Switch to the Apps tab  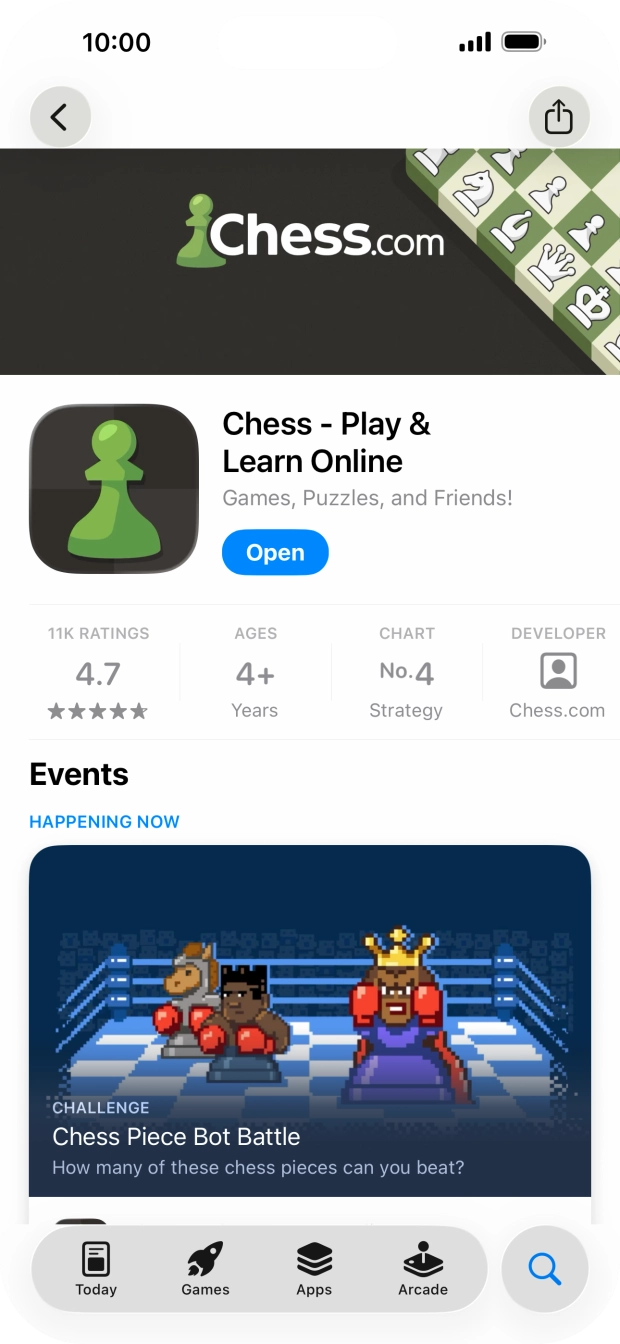[x=314, y=1269]
